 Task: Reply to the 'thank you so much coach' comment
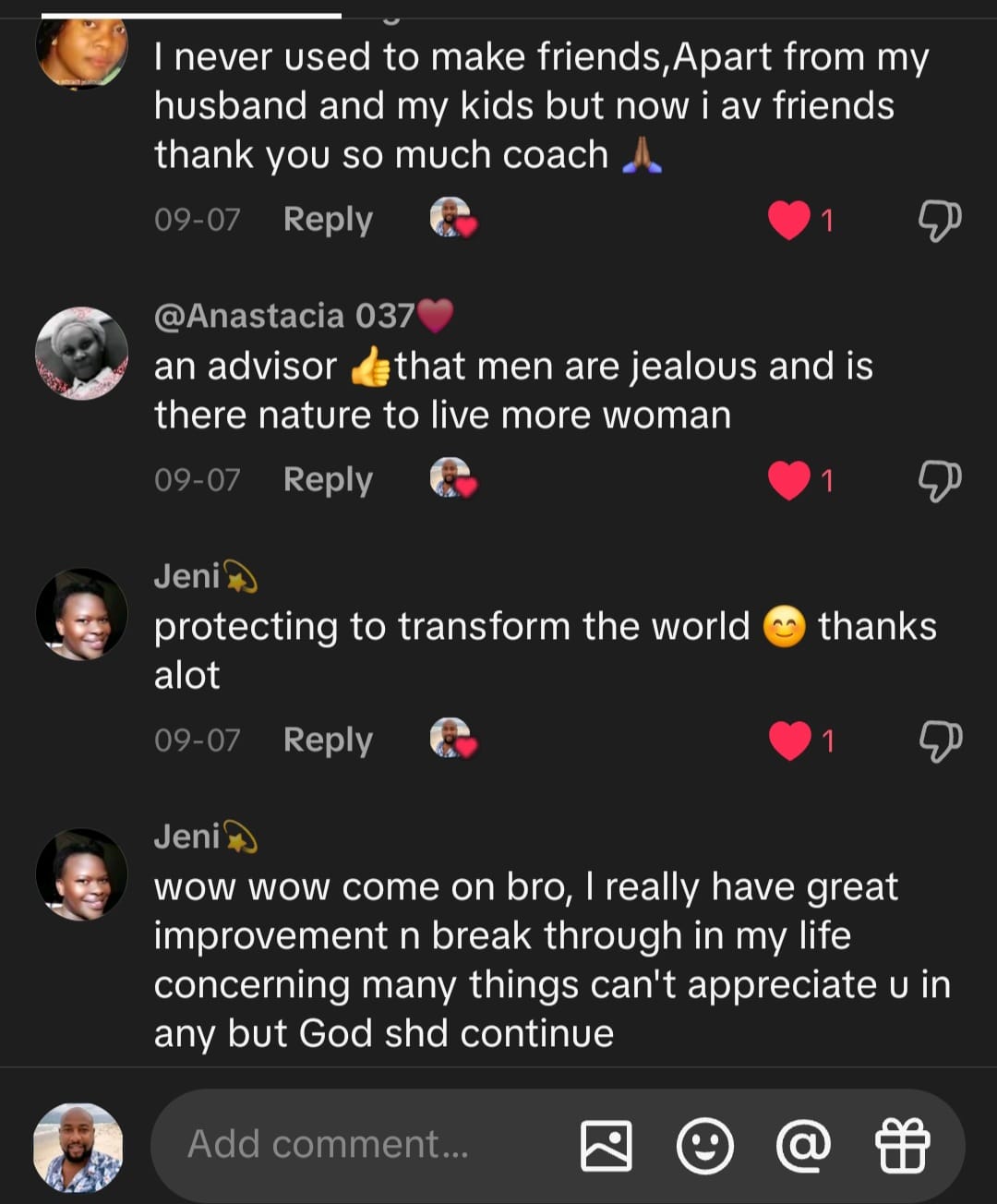pyautogui.click(x=328, y=220)
